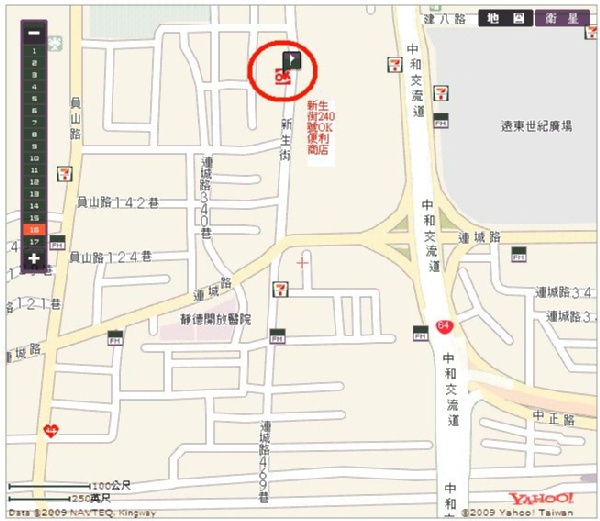This screenshot has height=521, width=600.
Task: Select zoom level 1 on the scale
Action: [x=33, y=50]
